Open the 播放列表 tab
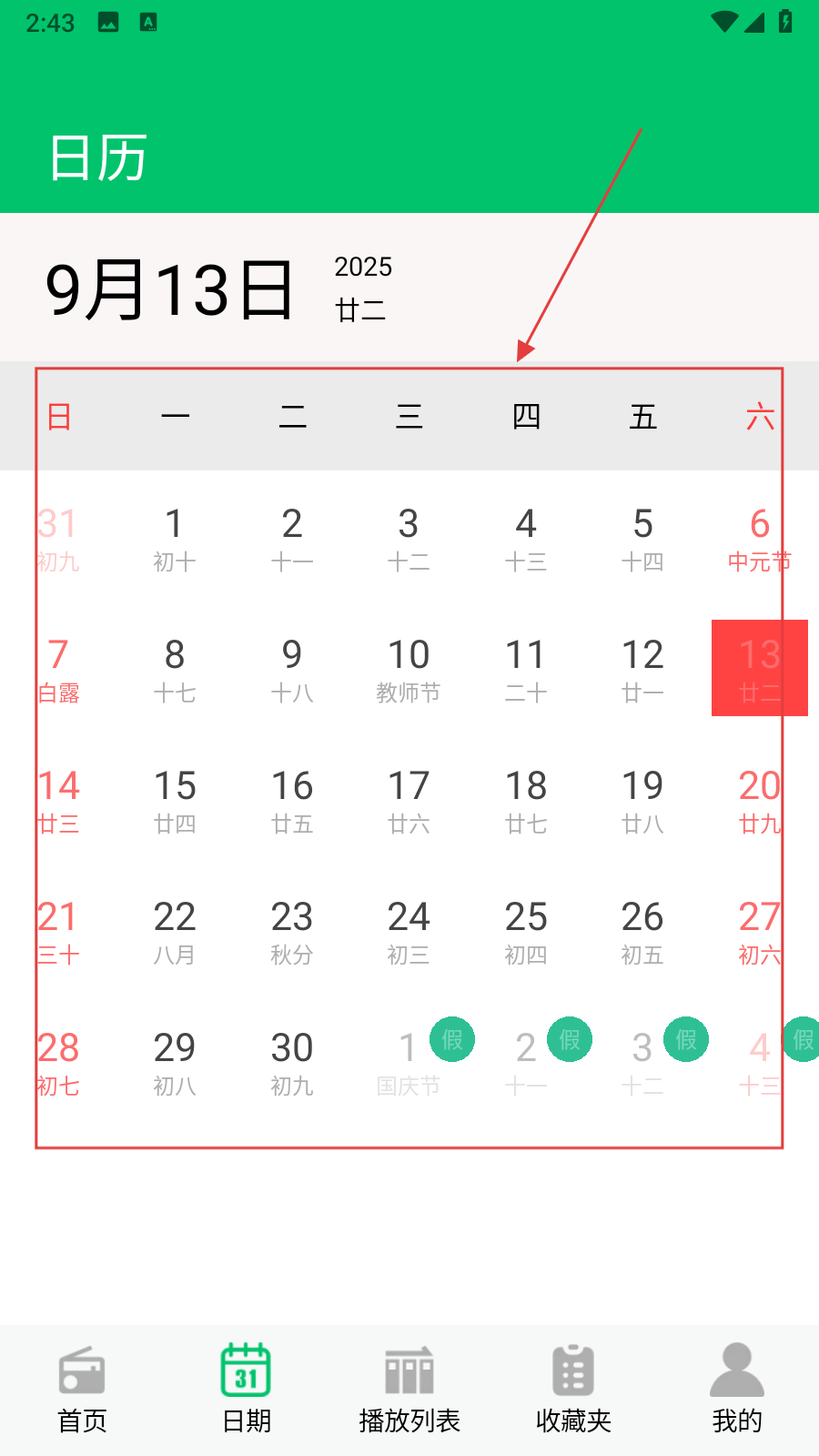Viewport: 819px width, 1456px height. [409, 1390]
